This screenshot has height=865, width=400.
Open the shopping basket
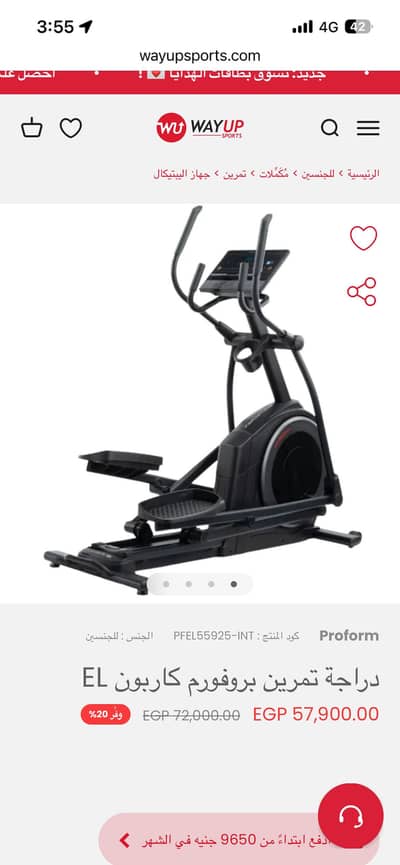(31, 127)
